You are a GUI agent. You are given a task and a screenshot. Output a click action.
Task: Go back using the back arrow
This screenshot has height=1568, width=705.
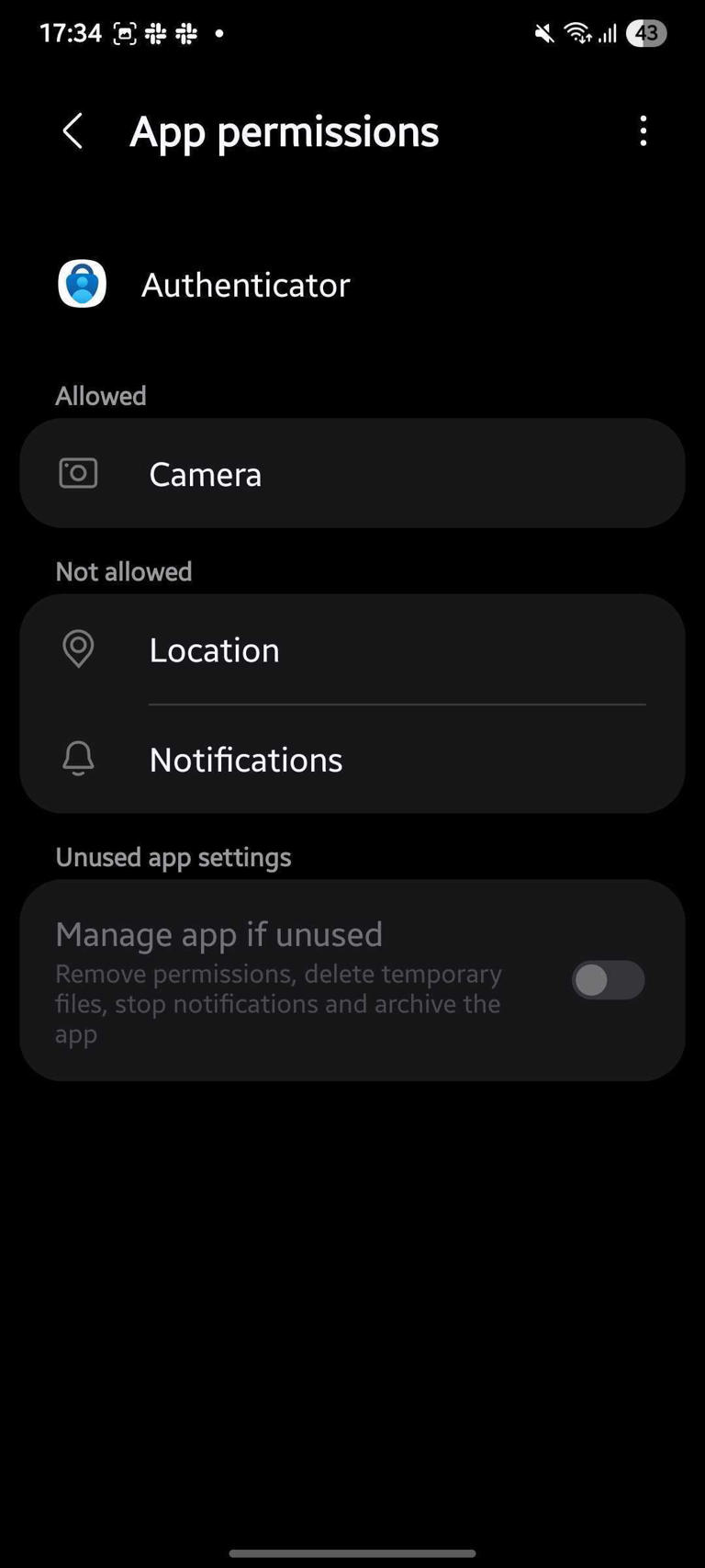(73, 131)
